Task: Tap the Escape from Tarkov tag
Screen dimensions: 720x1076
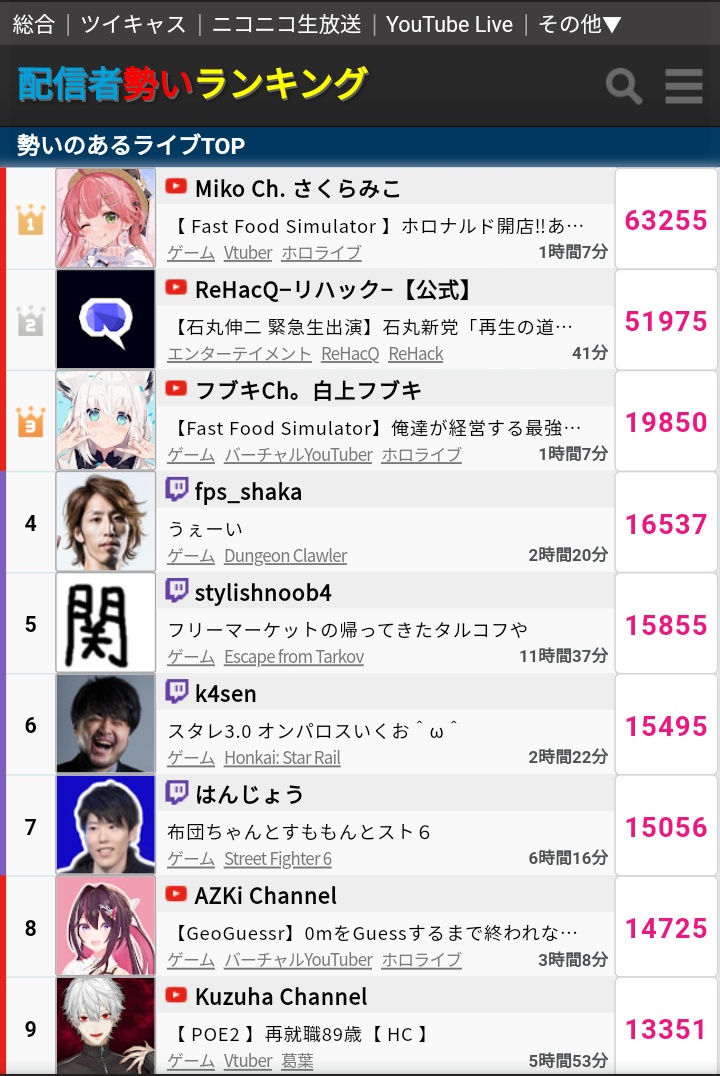Action: (x=294, y=657)
